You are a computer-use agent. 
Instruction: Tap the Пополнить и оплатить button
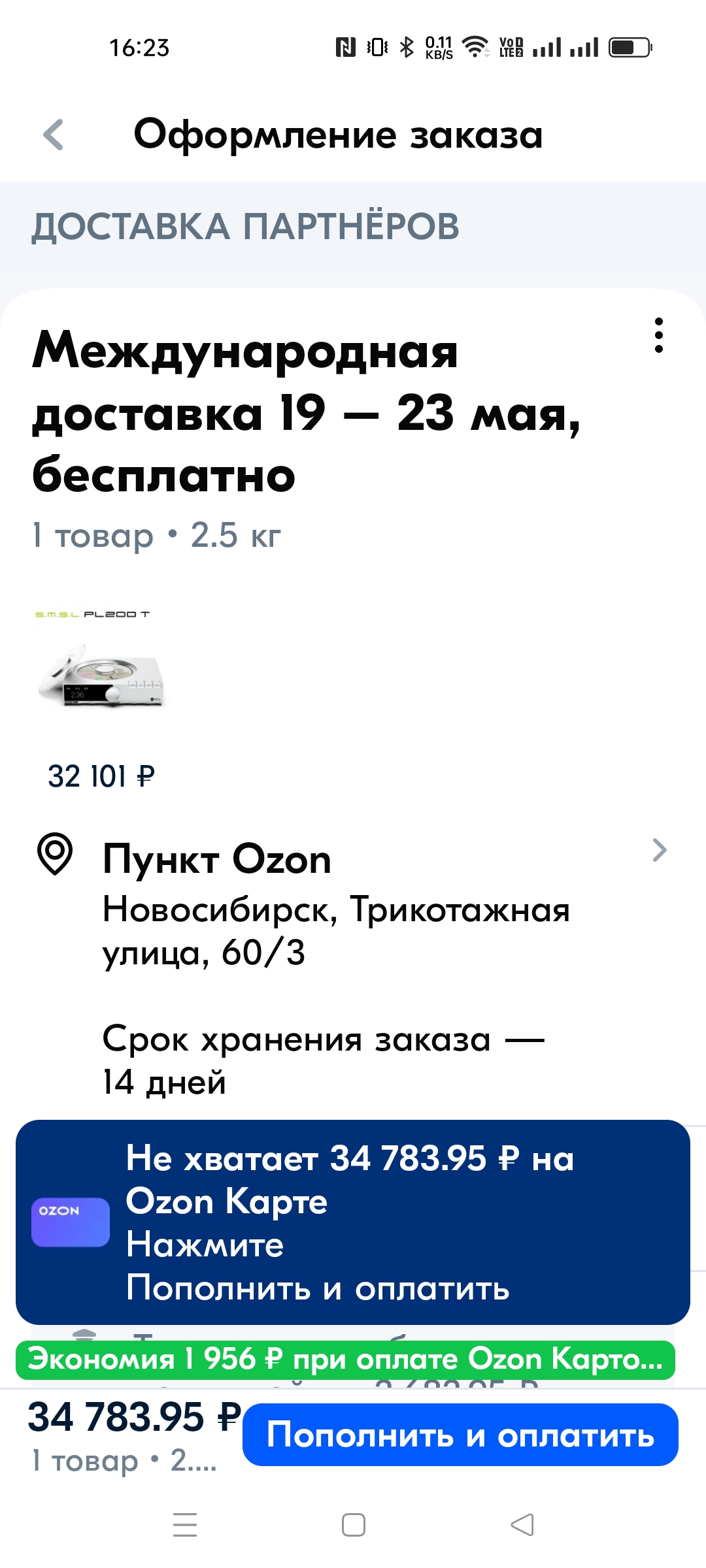point(460,1435)
